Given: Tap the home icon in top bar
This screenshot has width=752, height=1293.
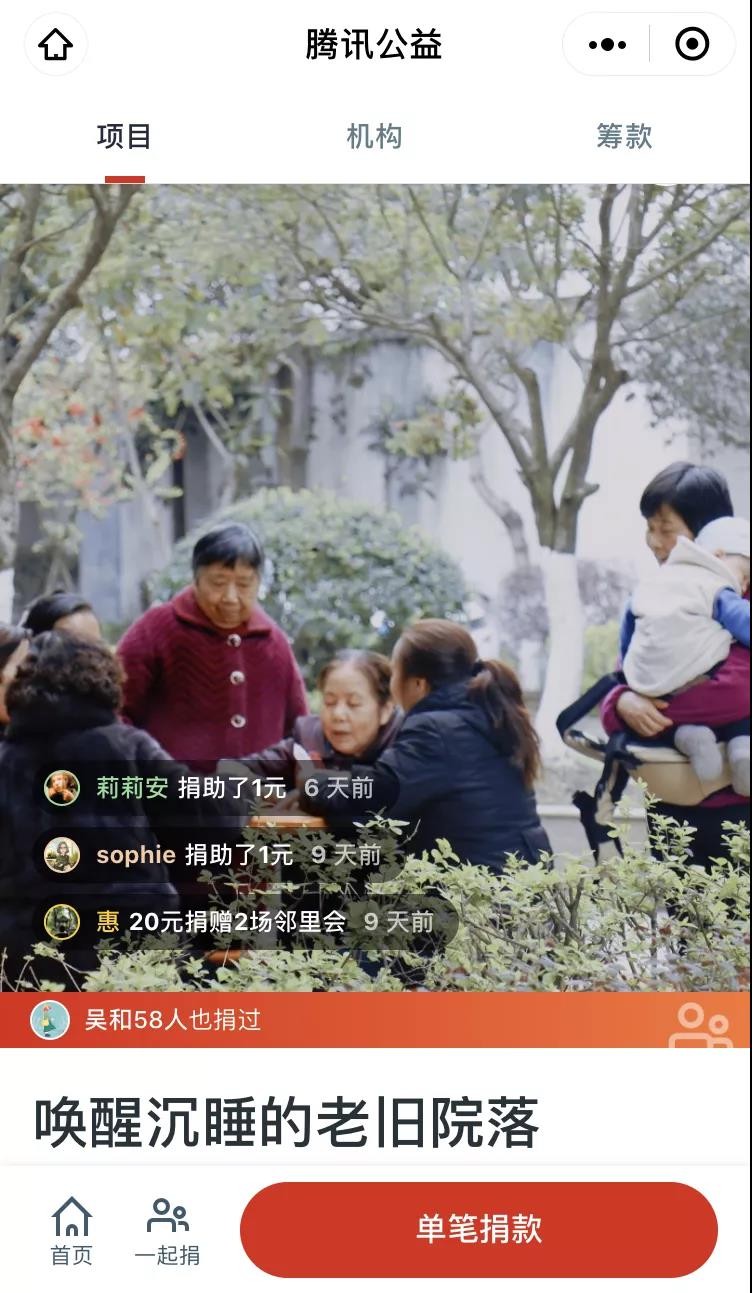Looking at the screenshot, I should coord(56,44).
